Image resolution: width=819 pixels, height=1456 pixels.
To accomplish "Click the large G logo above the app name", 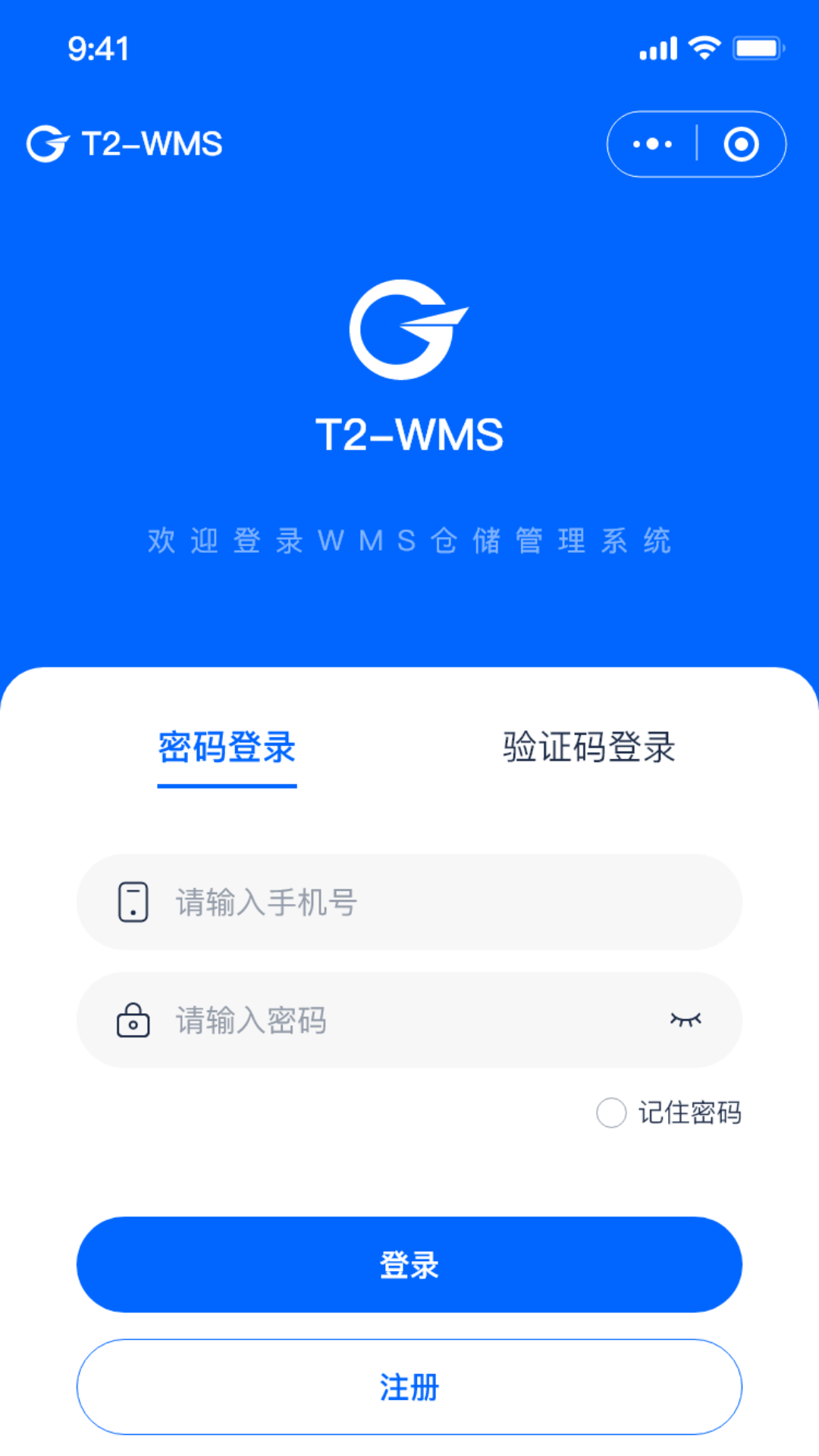I will click(409, 330).
